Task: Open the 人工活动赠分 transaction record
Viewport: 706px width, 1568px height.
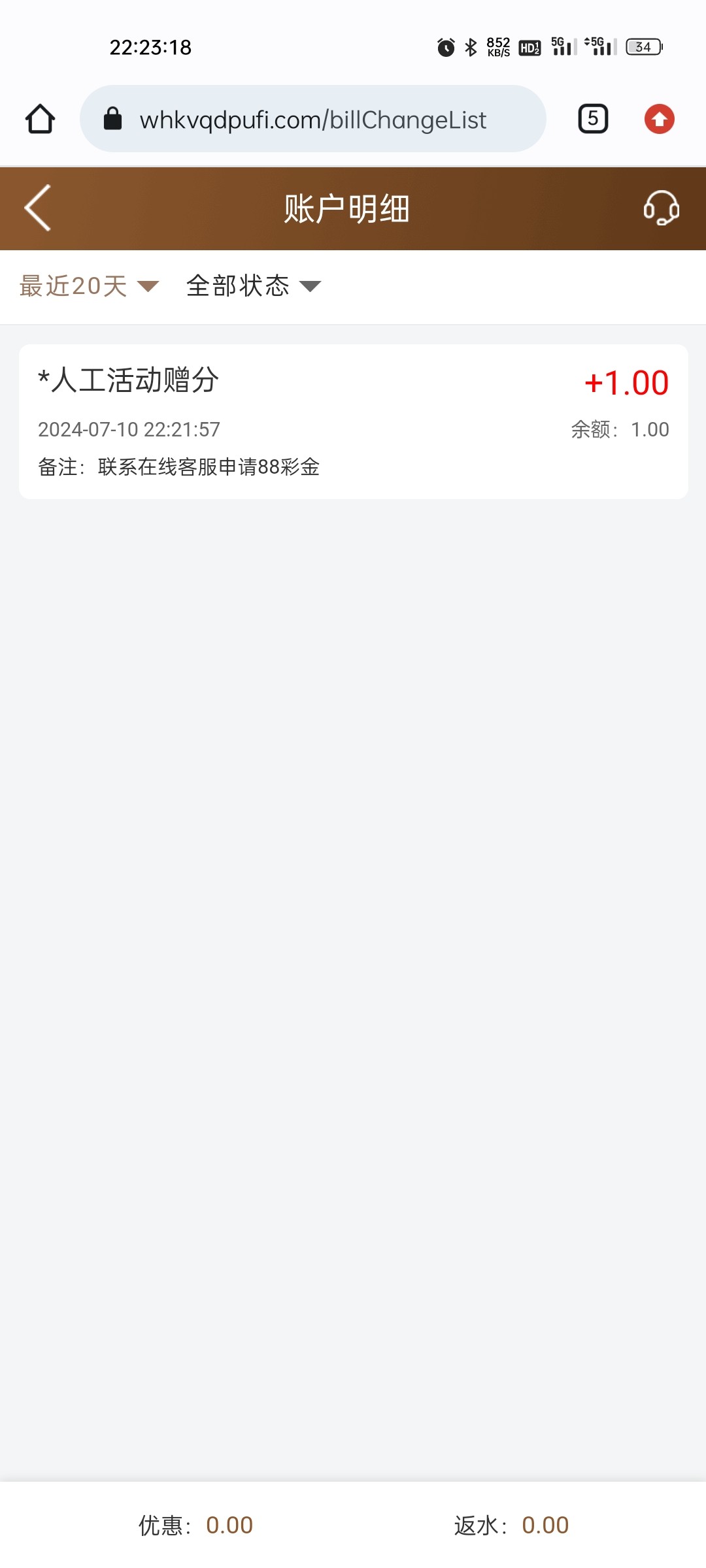Action: point(354,421)
